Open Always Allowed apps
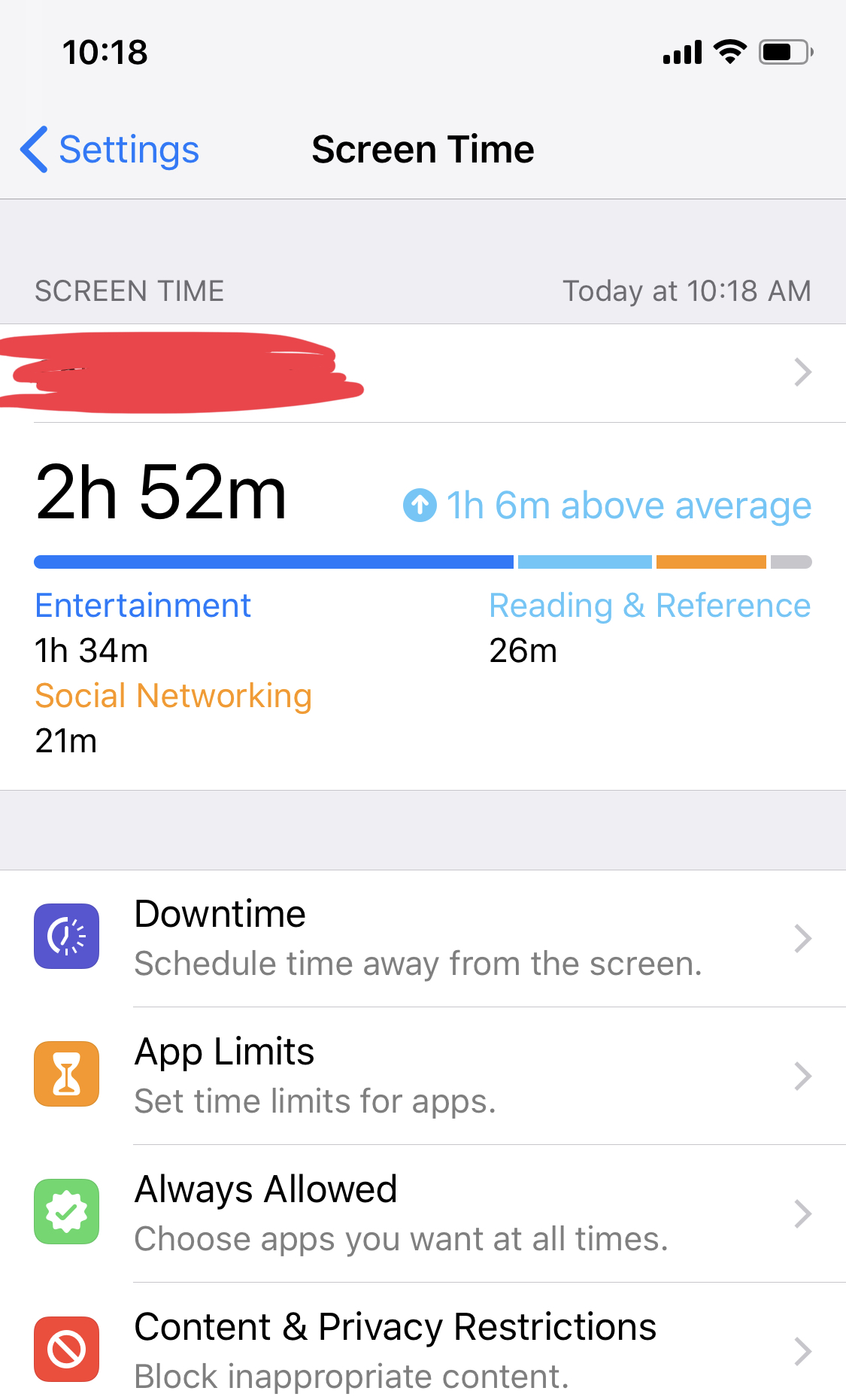The image size is (846, 1400). pyautogui.click(x=423, y=1213)
